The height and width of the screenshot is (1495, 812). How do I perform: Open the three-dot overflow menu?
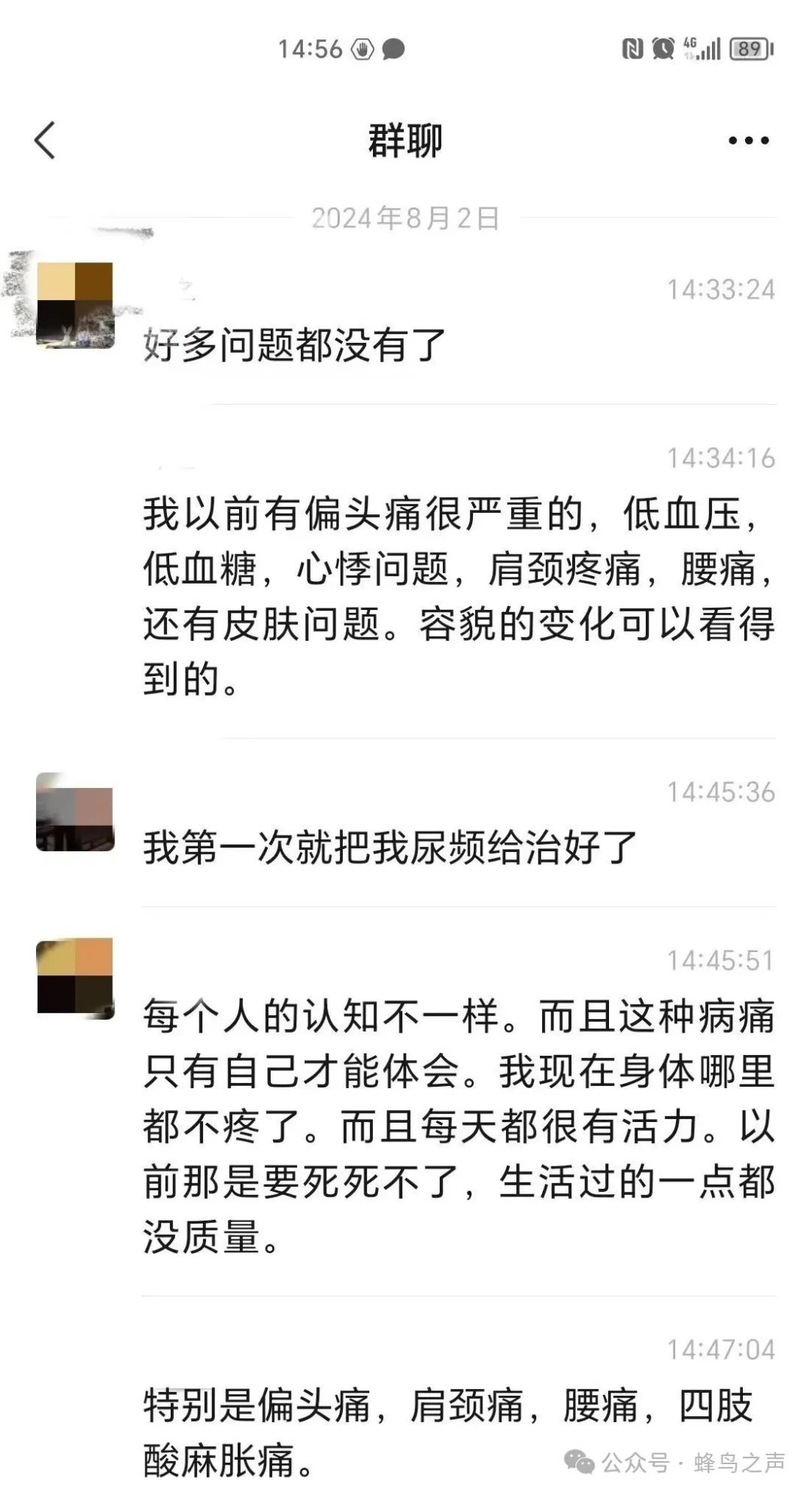pyautogui.click(x=749, y=141)
